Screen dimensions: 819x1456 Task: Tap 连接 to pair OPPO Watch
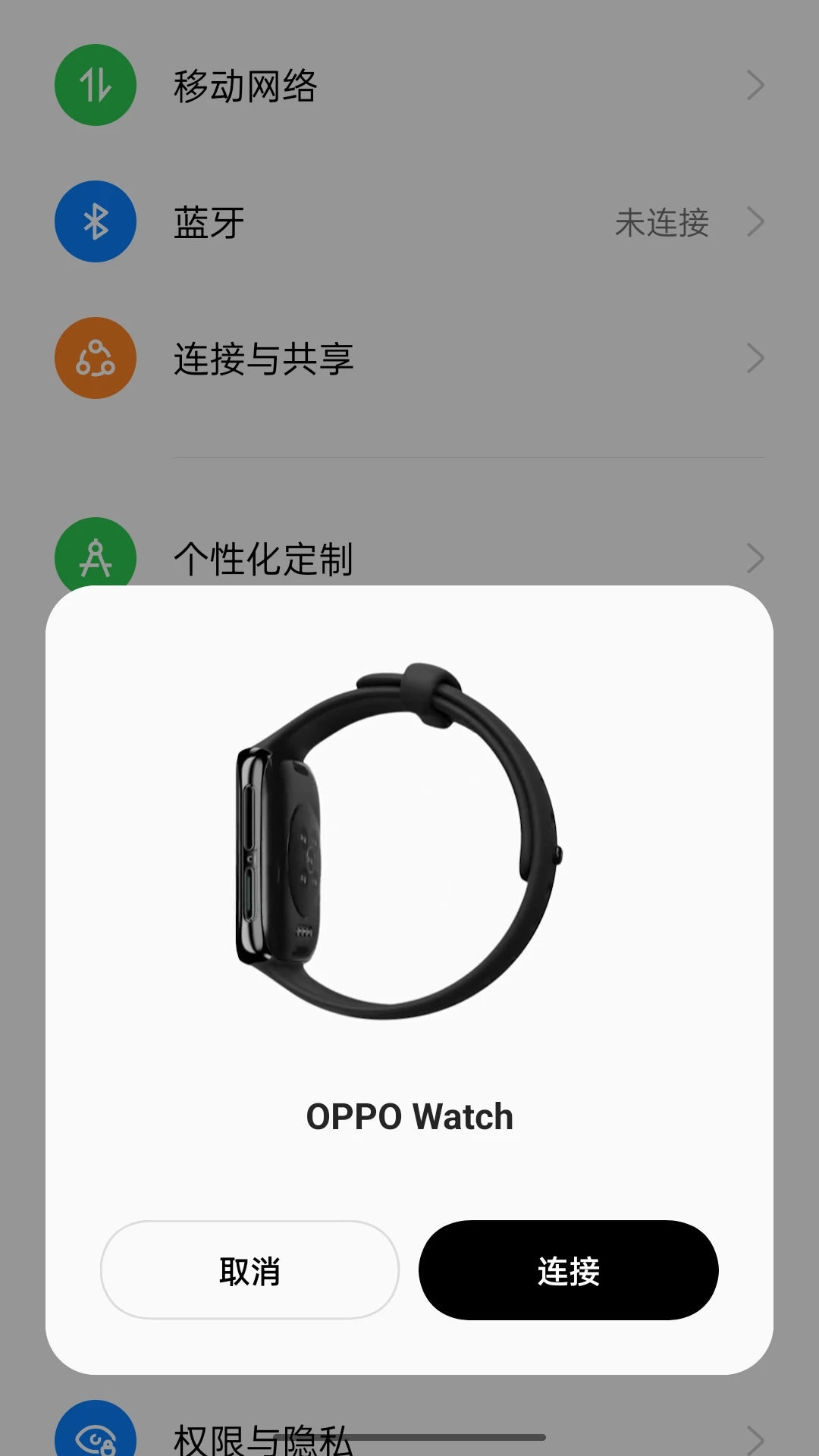(568, 1270)
